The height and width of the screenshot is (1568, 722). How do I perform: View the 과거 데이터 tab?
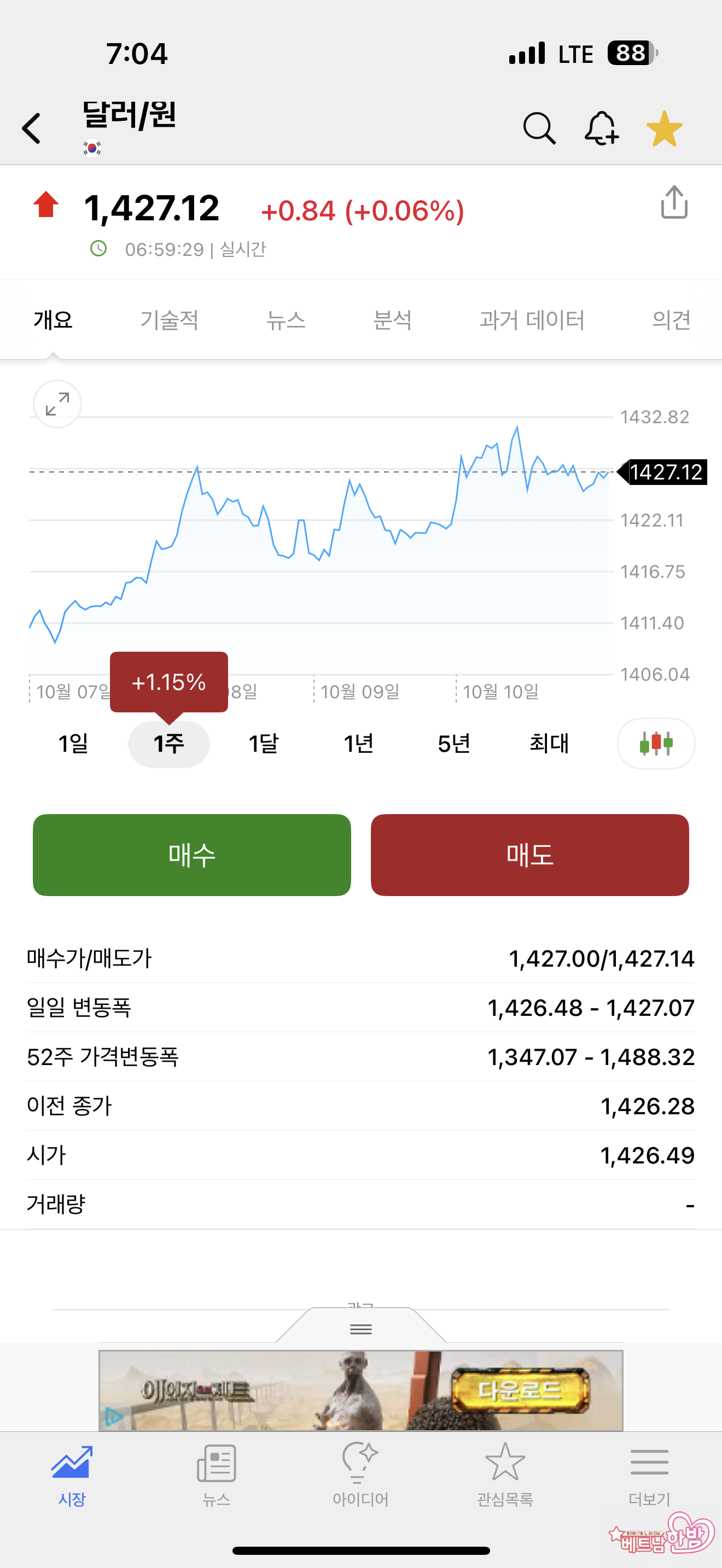pos(532,320)
